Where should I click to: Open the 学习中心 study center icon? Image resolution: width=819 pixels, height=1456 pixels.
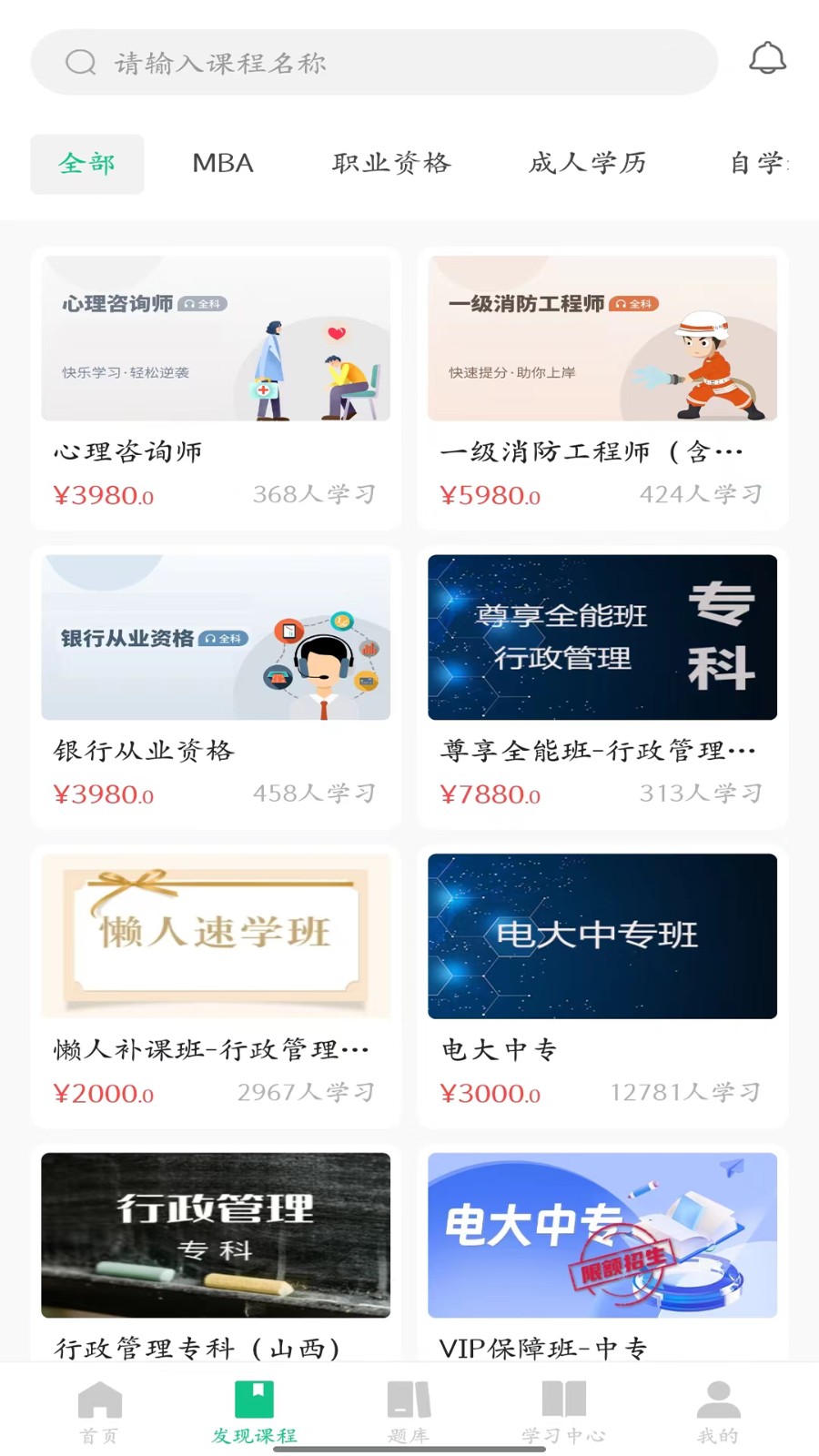coord(564,1399)
